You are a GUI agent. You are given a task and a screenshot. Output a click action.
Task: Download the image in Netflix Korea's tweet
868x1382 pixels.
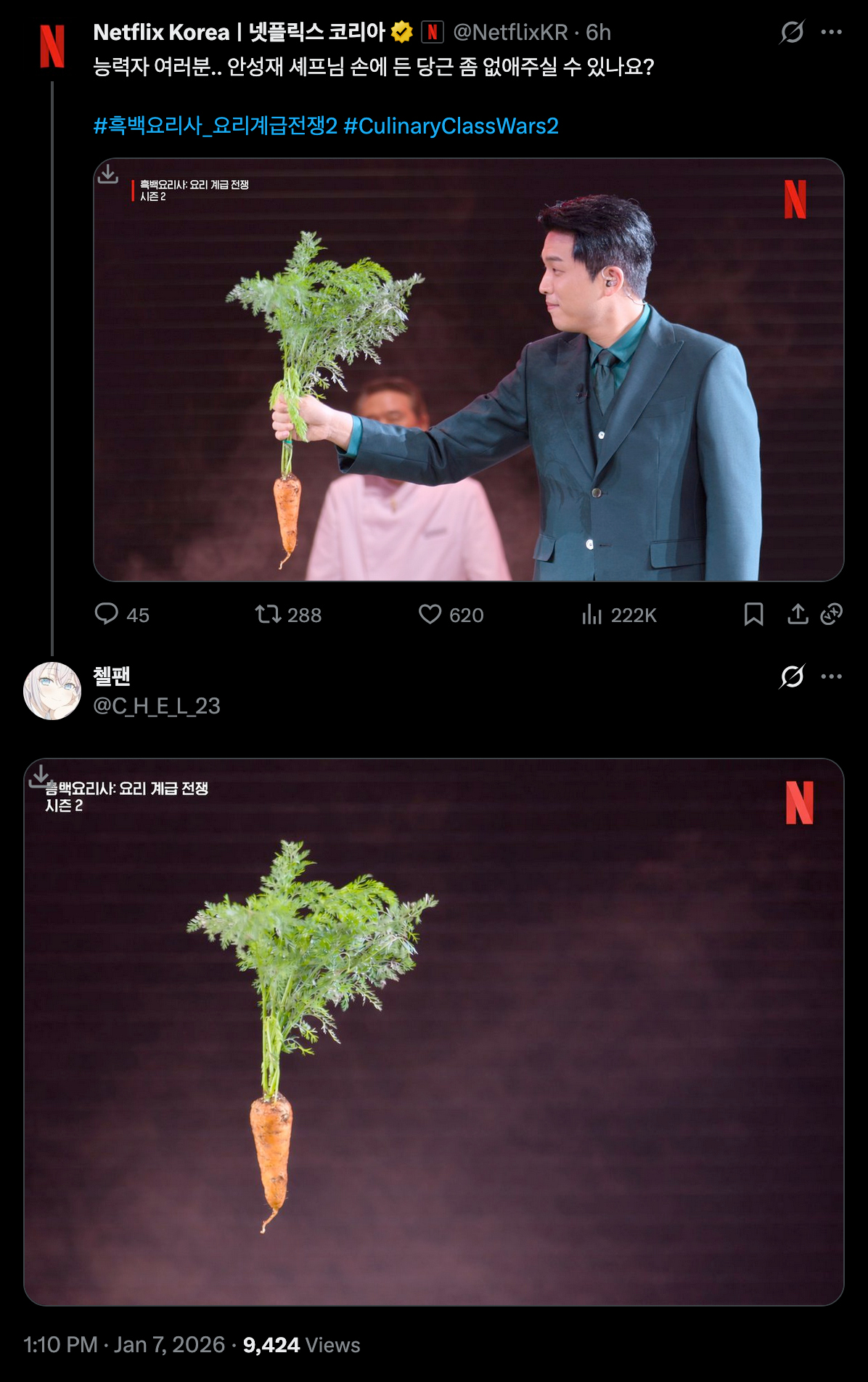click(x=108, y=174)
